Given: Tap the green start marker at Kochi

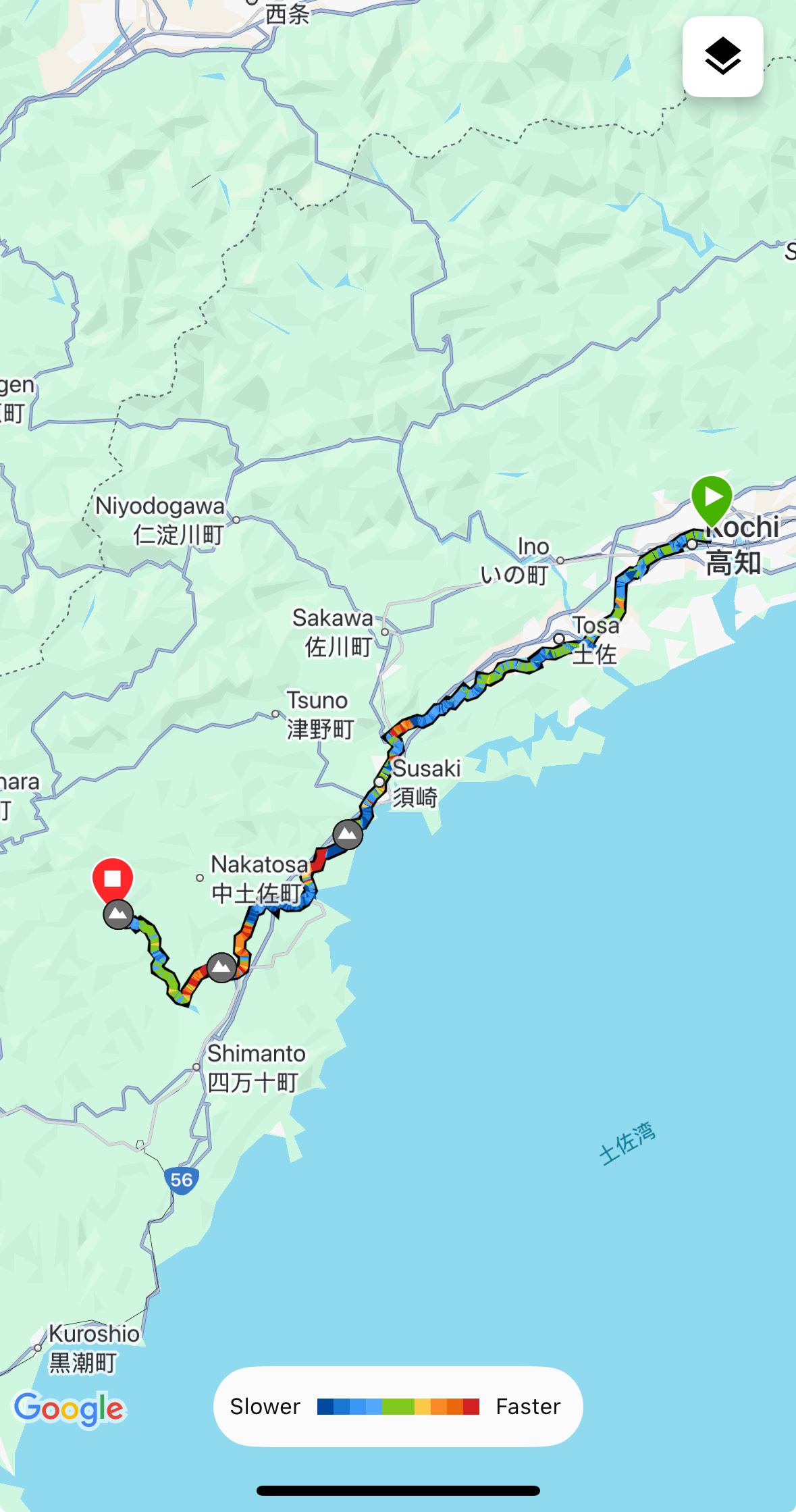Looking at the screenshot, I should coord(712,498).
